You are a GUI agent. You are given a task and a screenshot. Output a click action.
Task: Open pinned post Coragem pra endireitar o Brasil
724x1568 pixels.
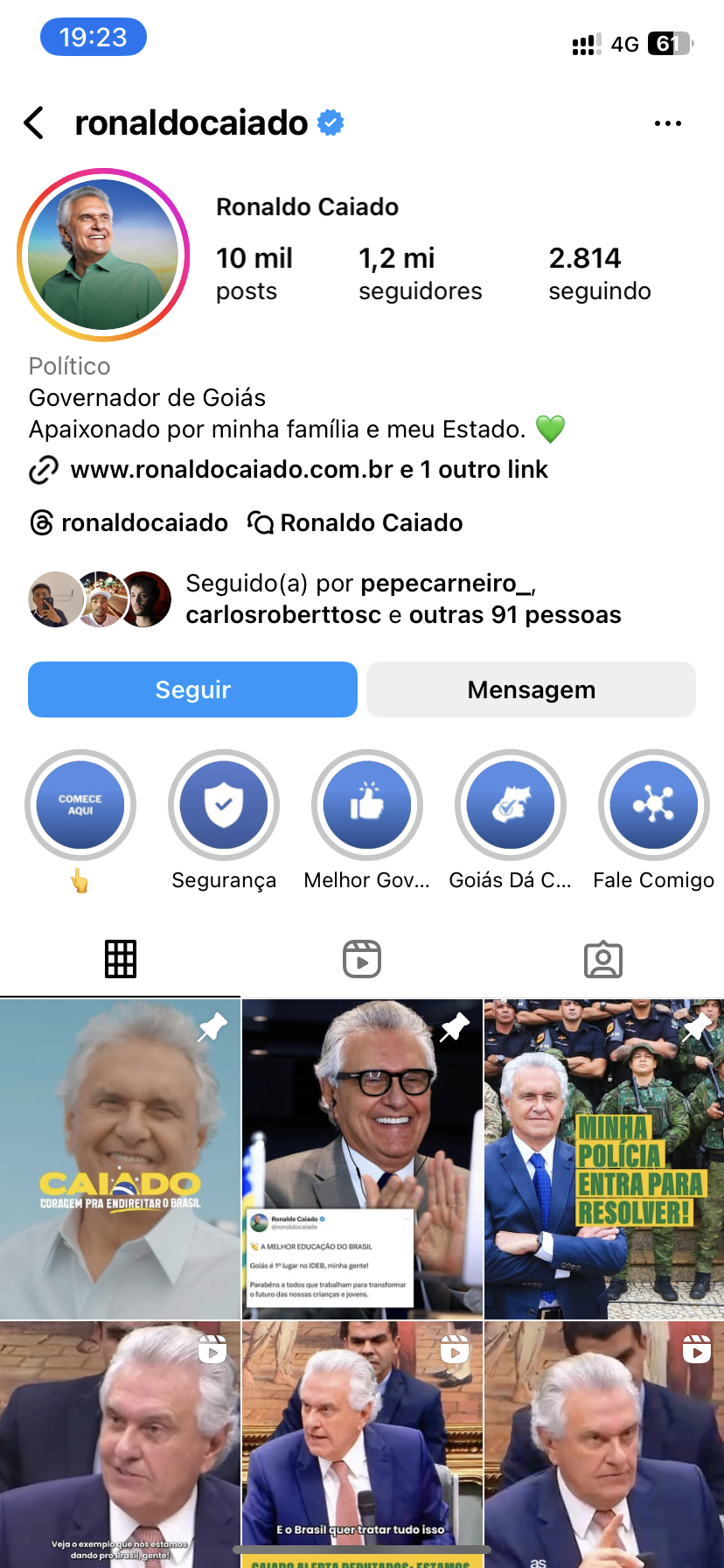click(120, 1159)
